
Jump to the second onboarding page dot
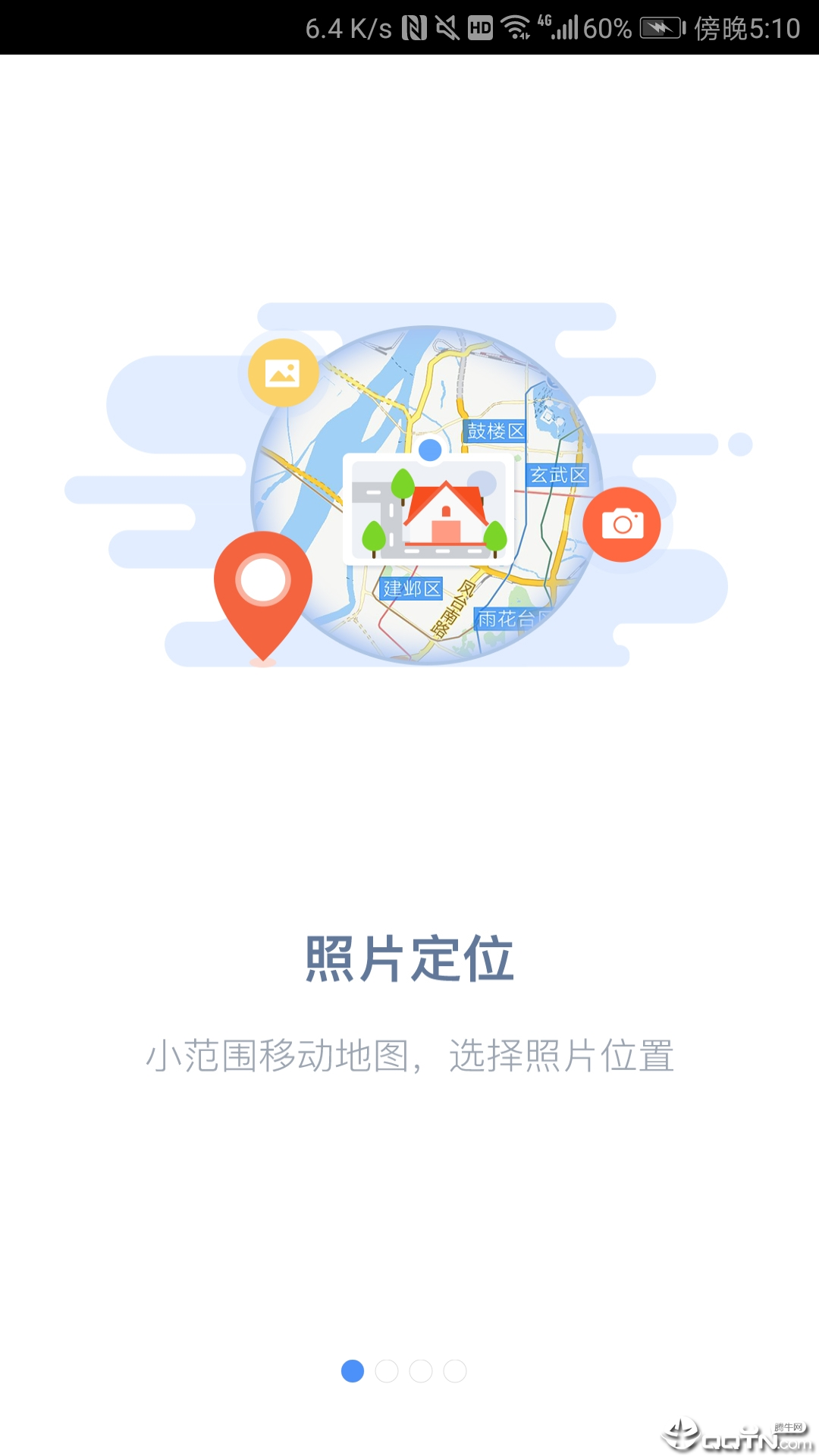tap(387, 1371)
